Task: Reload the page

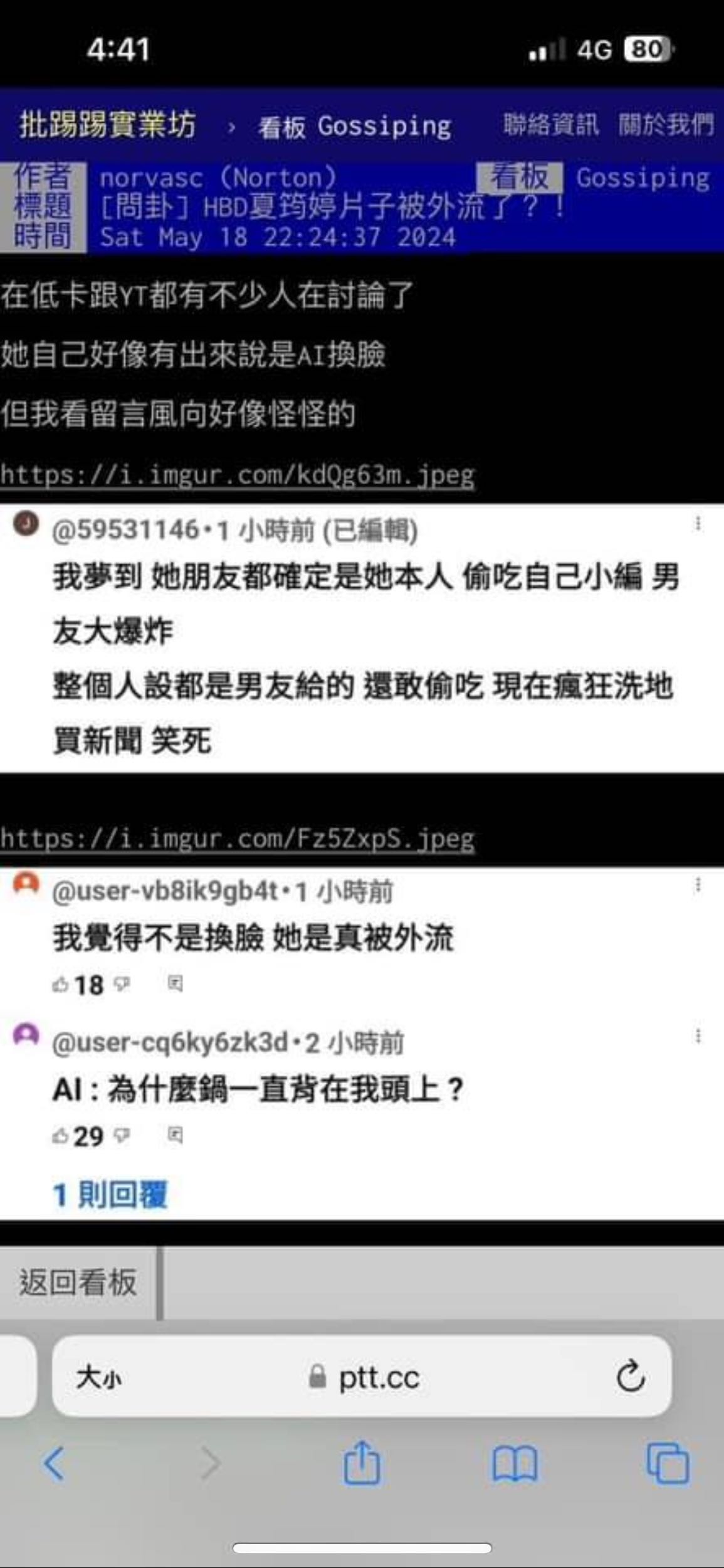Action: coord(630,1378)
